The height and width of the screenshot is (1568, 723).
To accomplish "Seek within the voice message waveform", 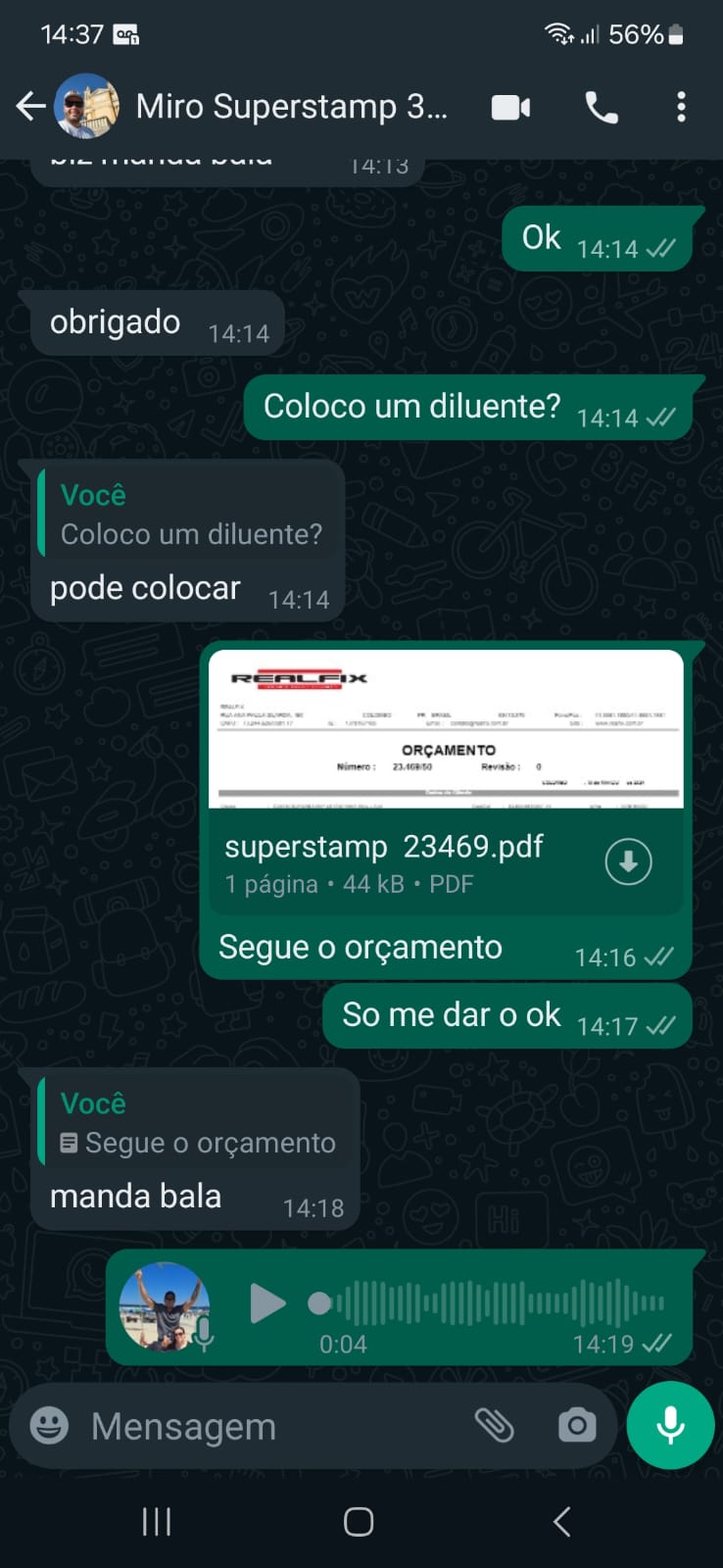I will [x=490, y=1303].
